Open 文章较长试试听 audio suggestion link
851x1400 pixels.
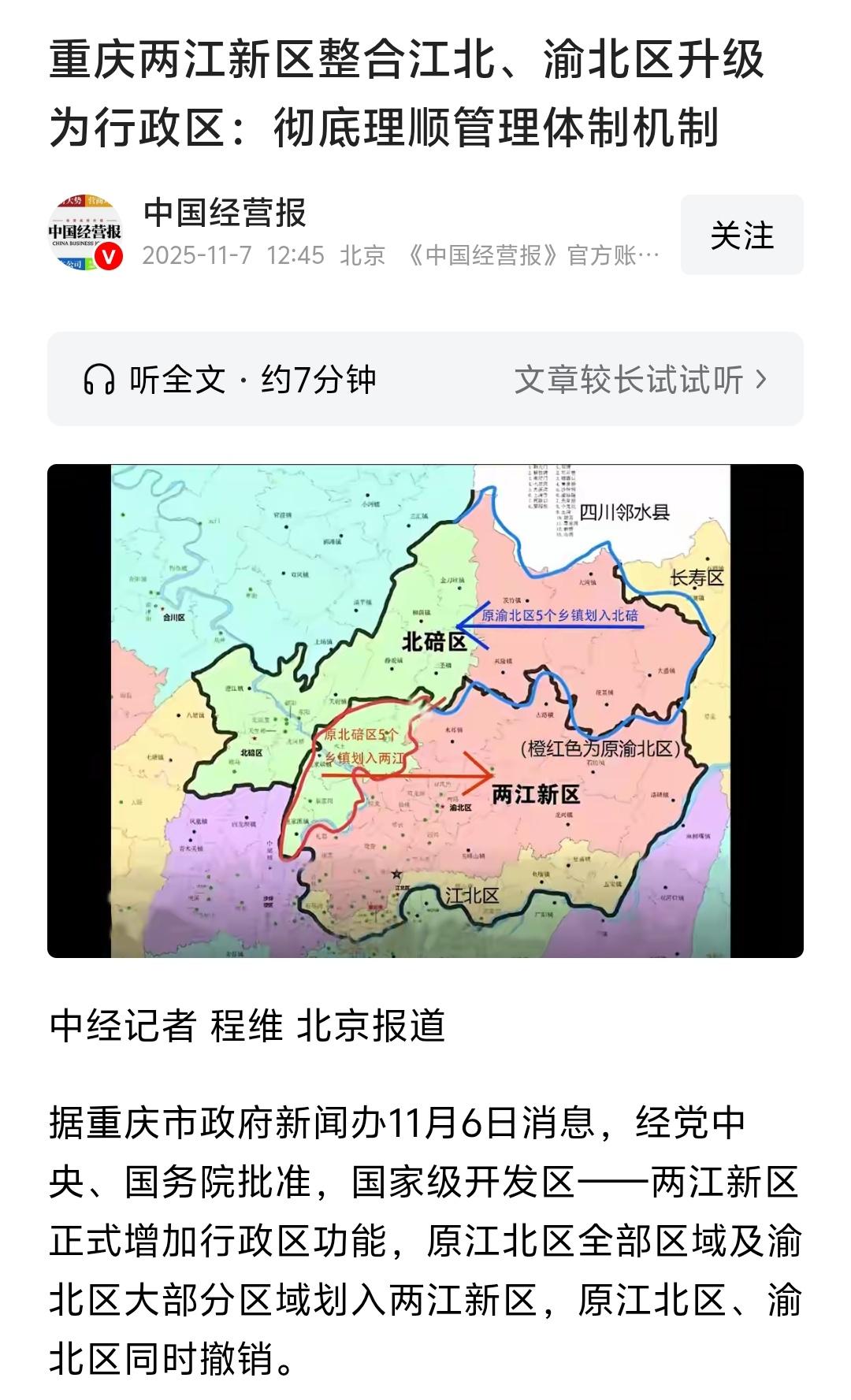[630, 379]
